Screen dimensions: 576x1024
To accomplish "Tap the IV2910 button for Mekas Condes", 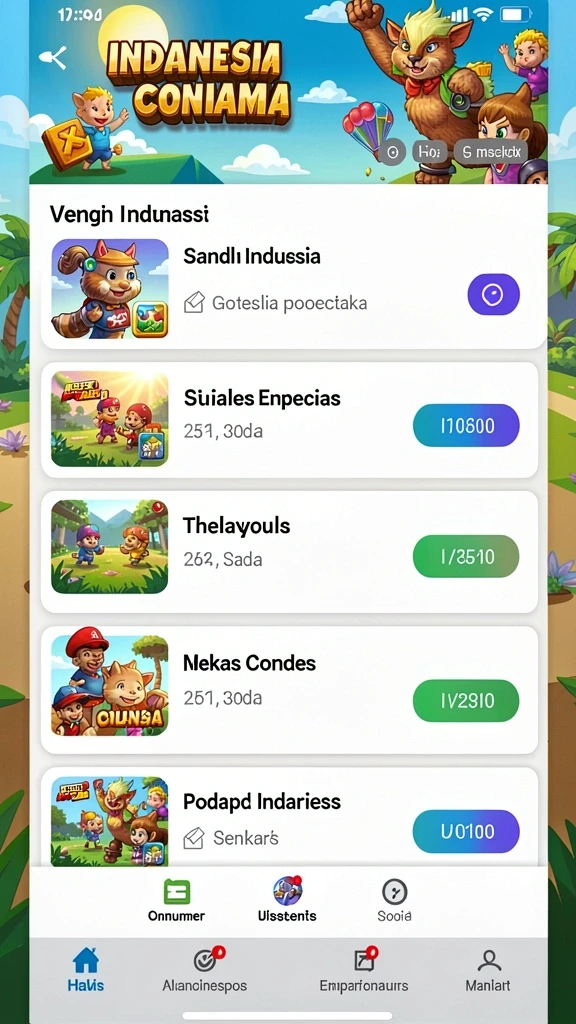I will (466, 700).
